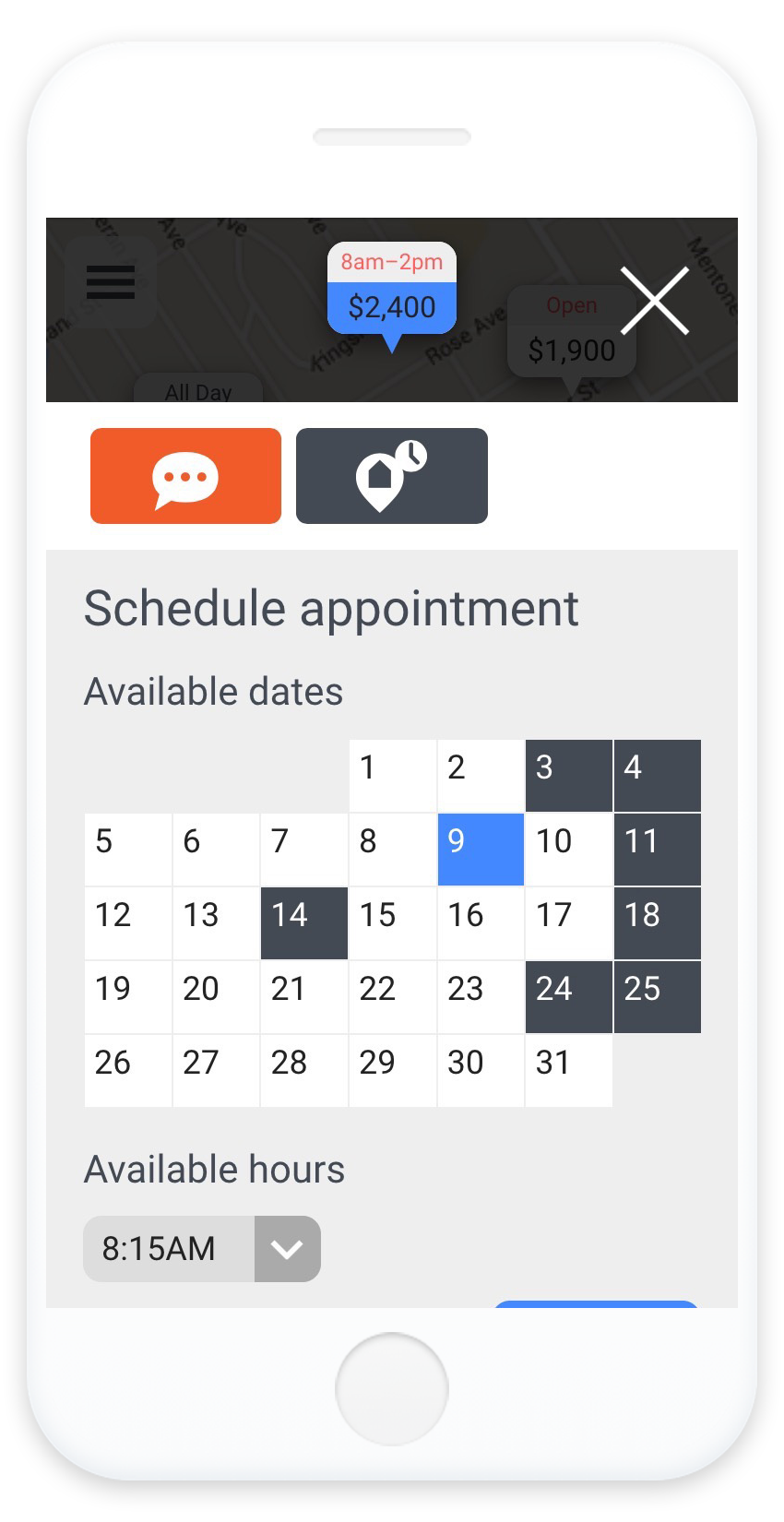Select the schedule visit tab with the house-clock icon
Image resolution: width=784 pixels, height=1522 pixels.
(x=392, y=476)
